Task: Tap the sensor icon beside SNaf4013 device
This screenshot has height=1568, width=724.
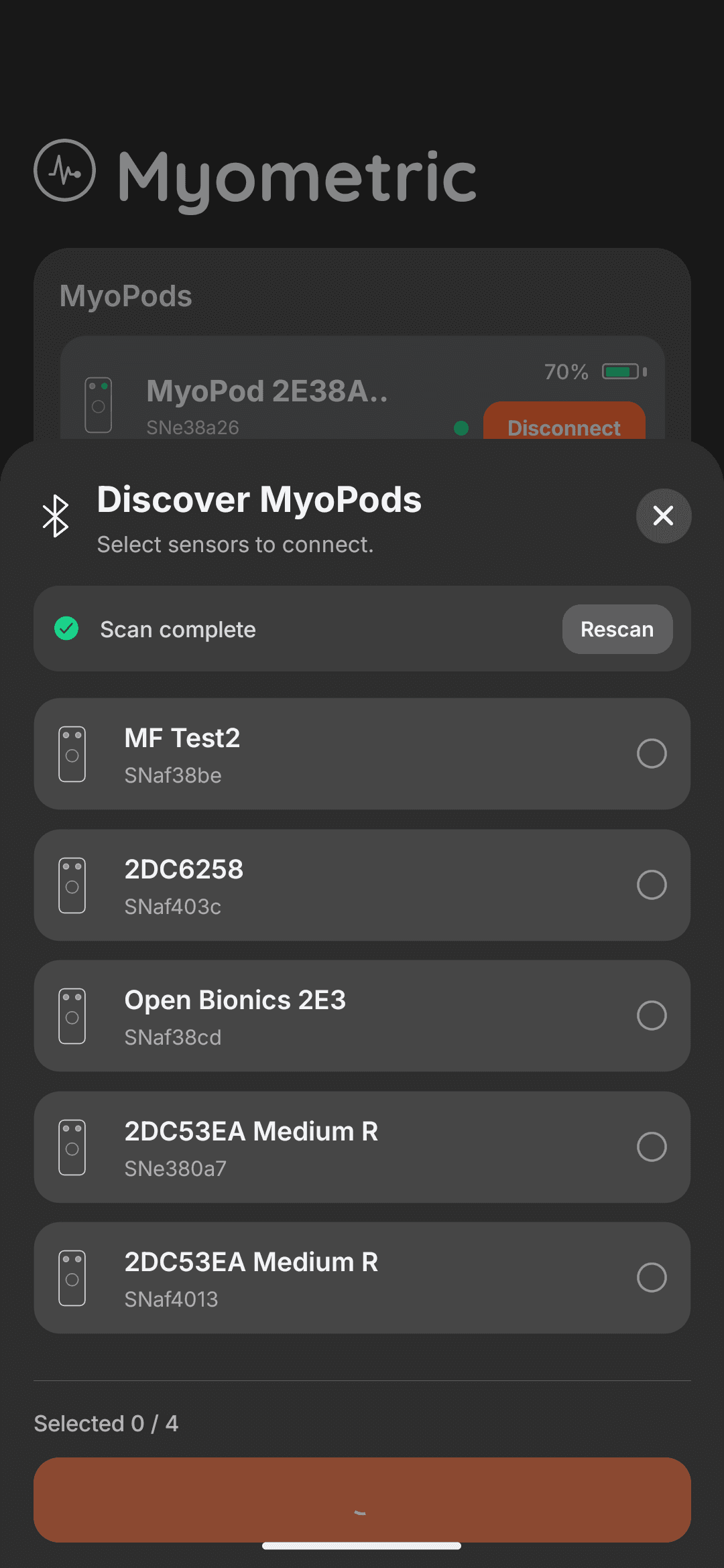Action: coord(73,1277)
